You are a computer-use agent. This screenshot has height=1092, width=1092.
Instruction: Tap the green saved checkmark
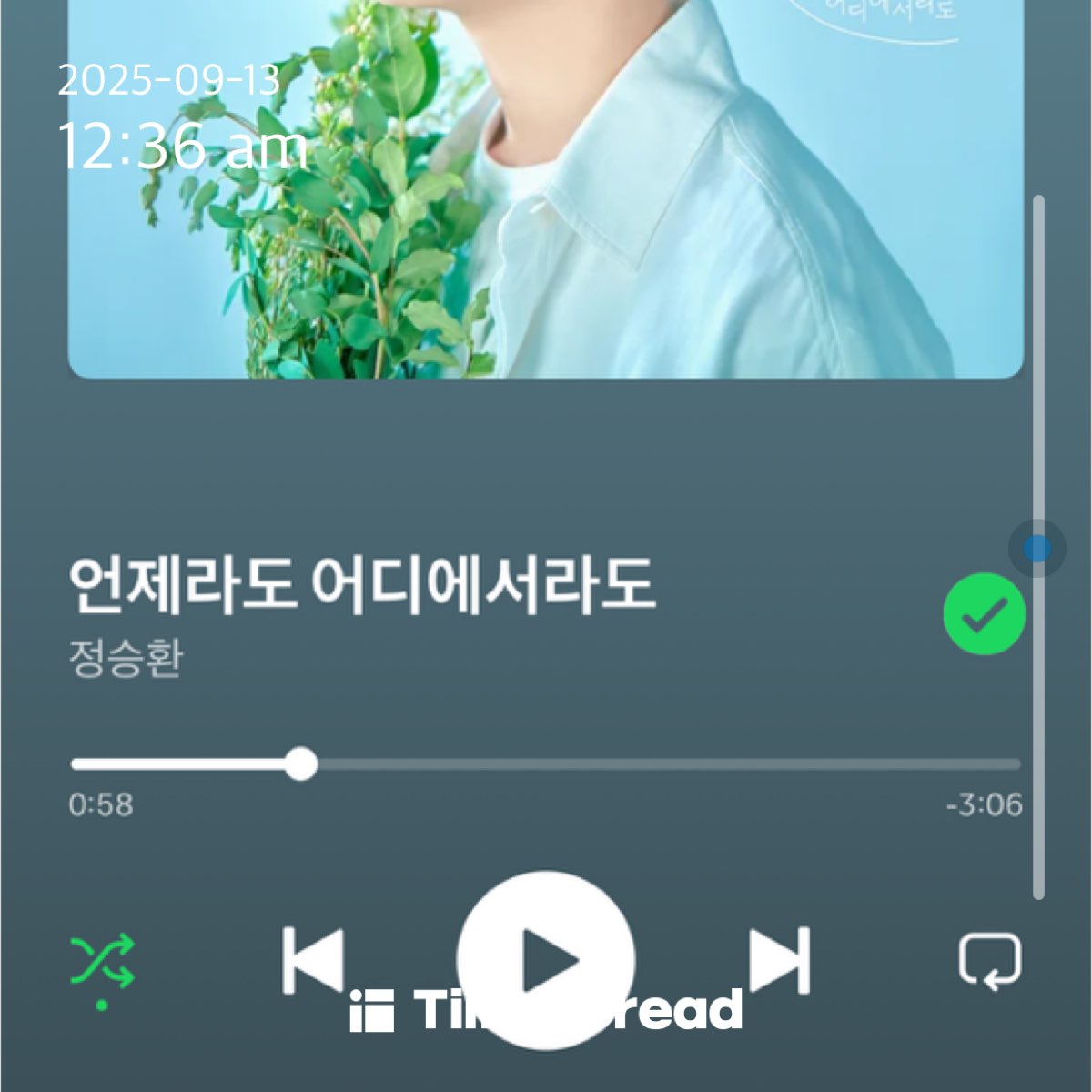(984, 615)
